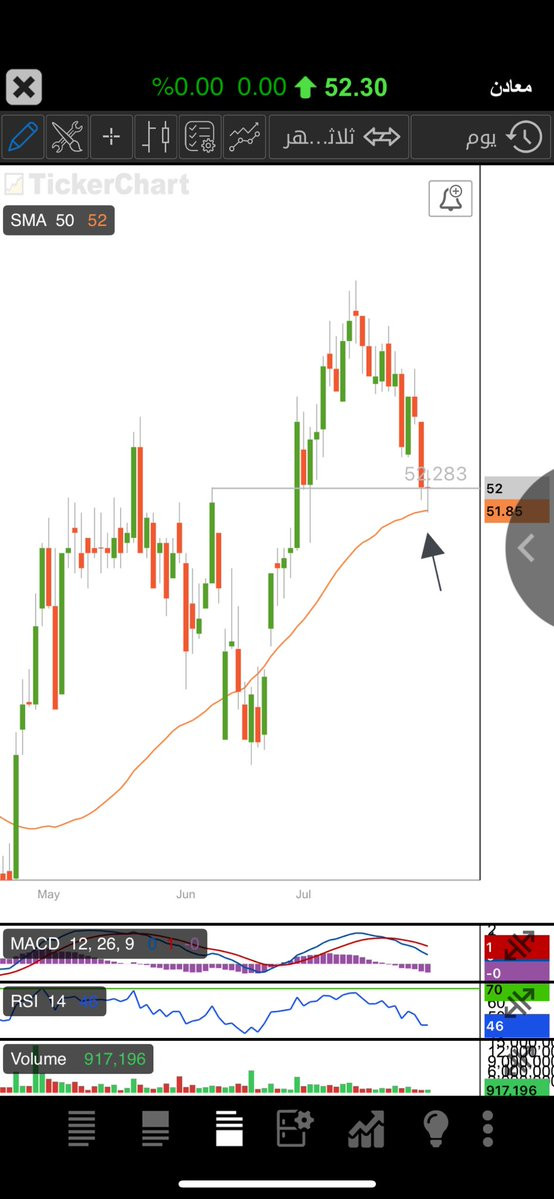Change the candlestick chart type
Viewport: 554px width, 1199px height.
[x=155, y=138]
